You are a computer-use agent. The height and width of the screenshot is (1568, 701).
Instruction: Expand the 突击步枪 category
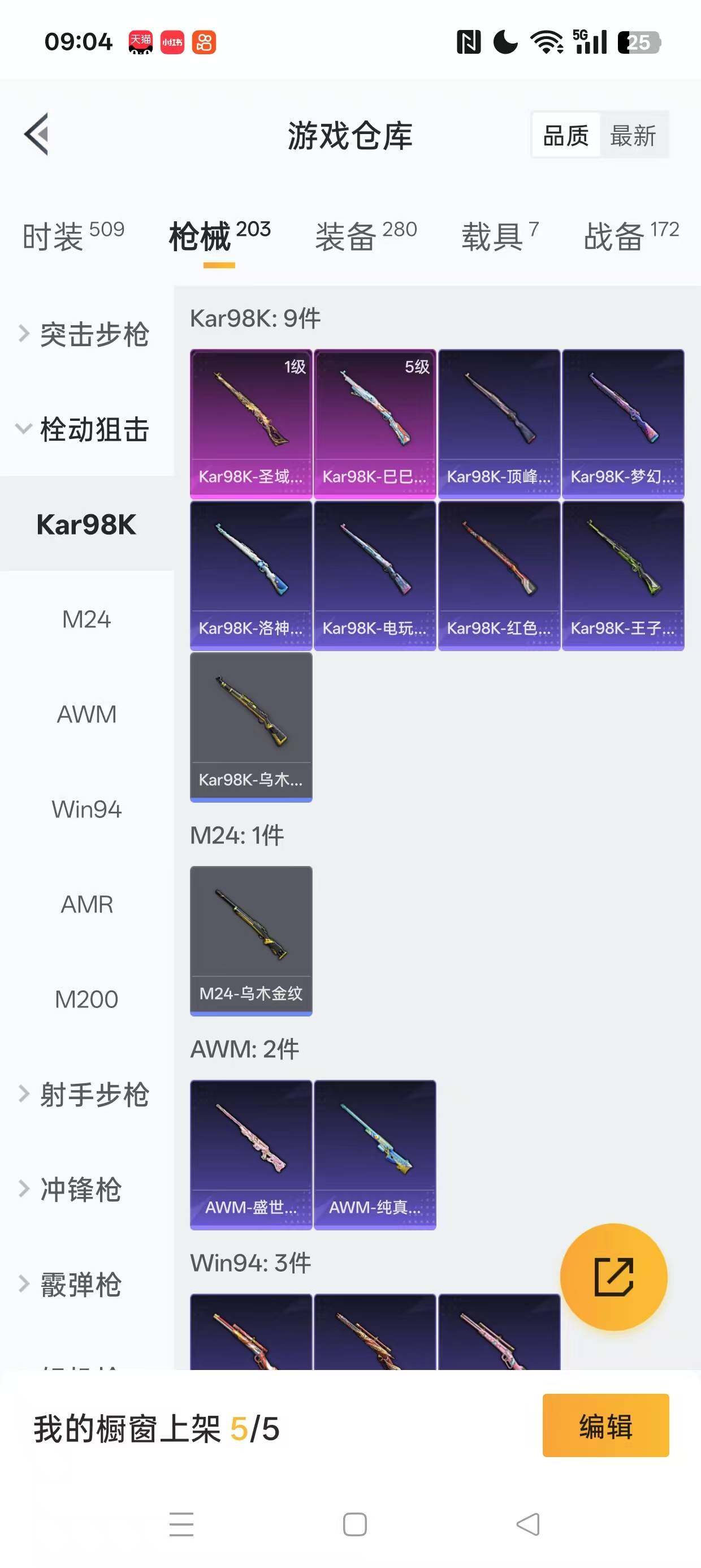tap(85, 334)
